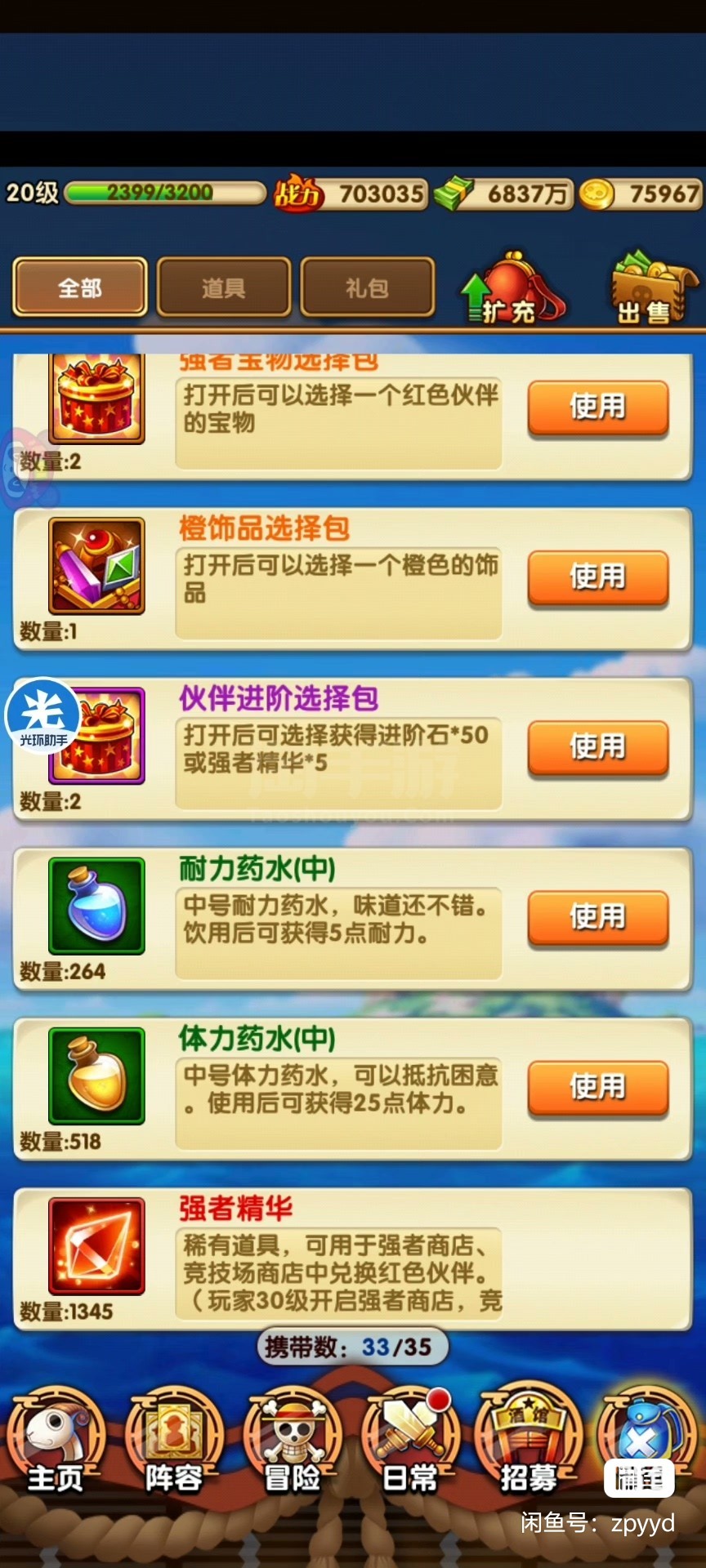Switch to the 礼包 tab
This screenshot has width=706, height=1568.
[x=367, y=287]
